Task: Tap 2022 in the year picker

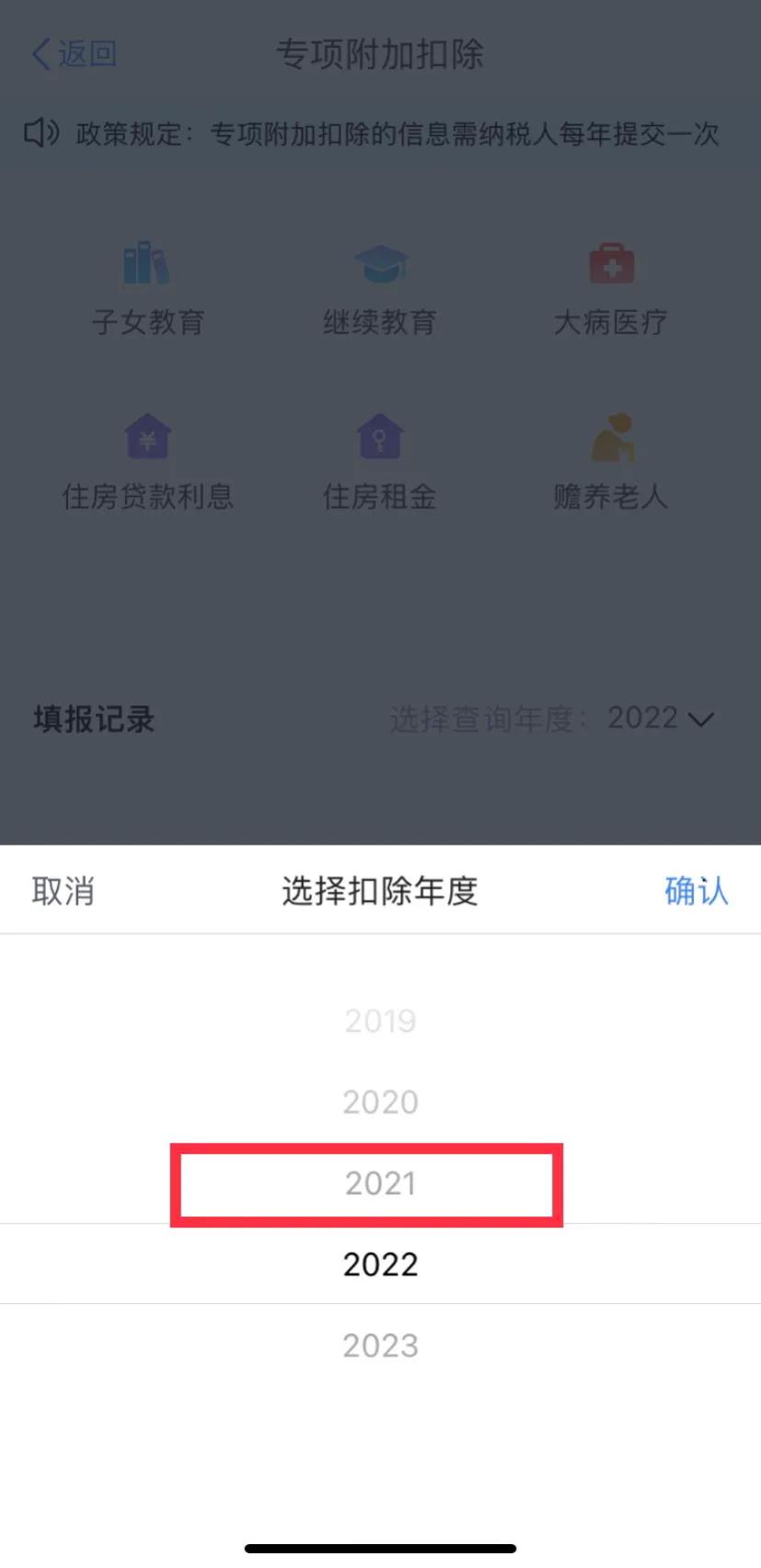Action: pos(380,1264)
